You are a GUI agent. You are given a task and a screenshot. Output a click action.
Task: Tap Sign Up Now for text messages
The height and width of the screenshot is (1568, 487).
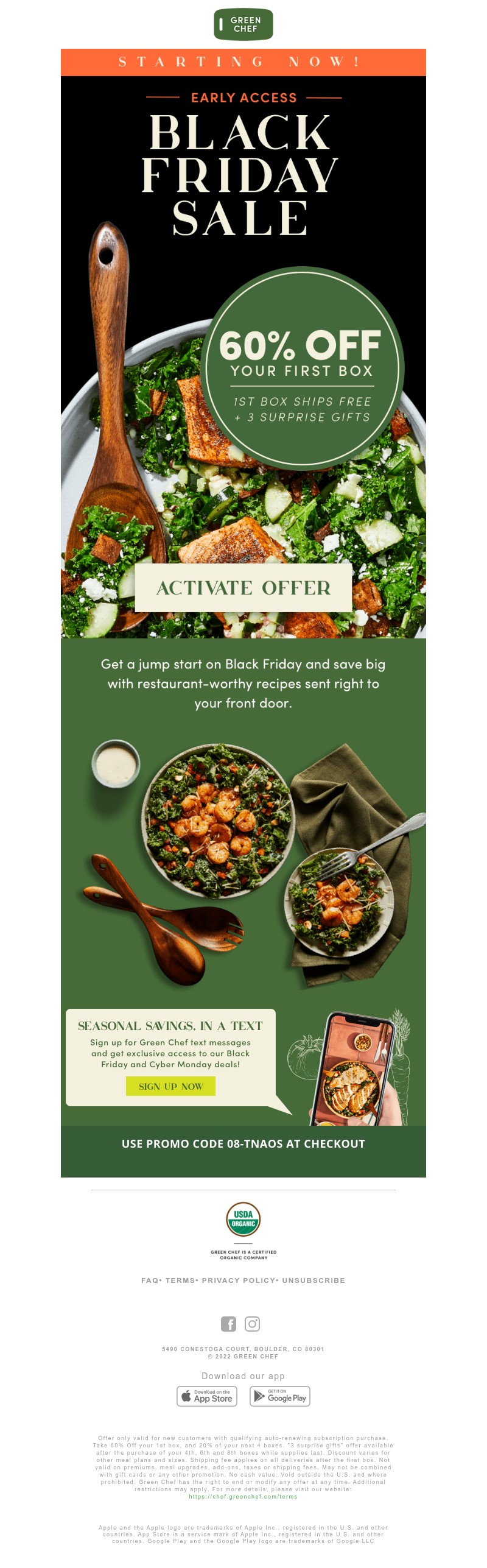[x=170, y=1086]
